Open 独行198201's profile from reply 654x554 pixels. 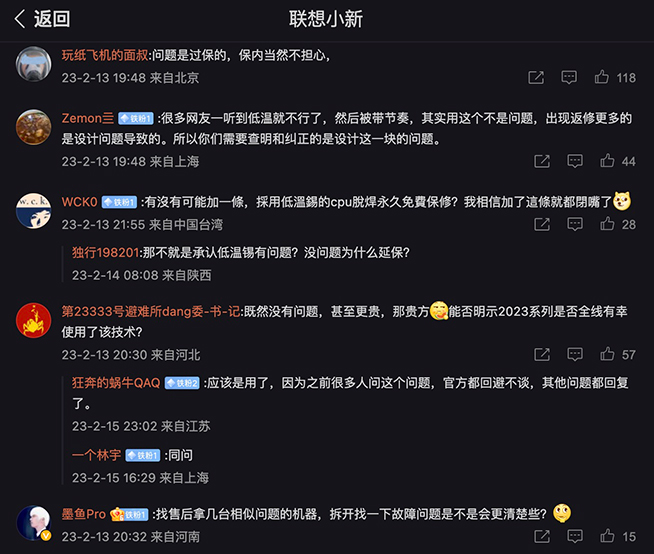tap(104, 252)
